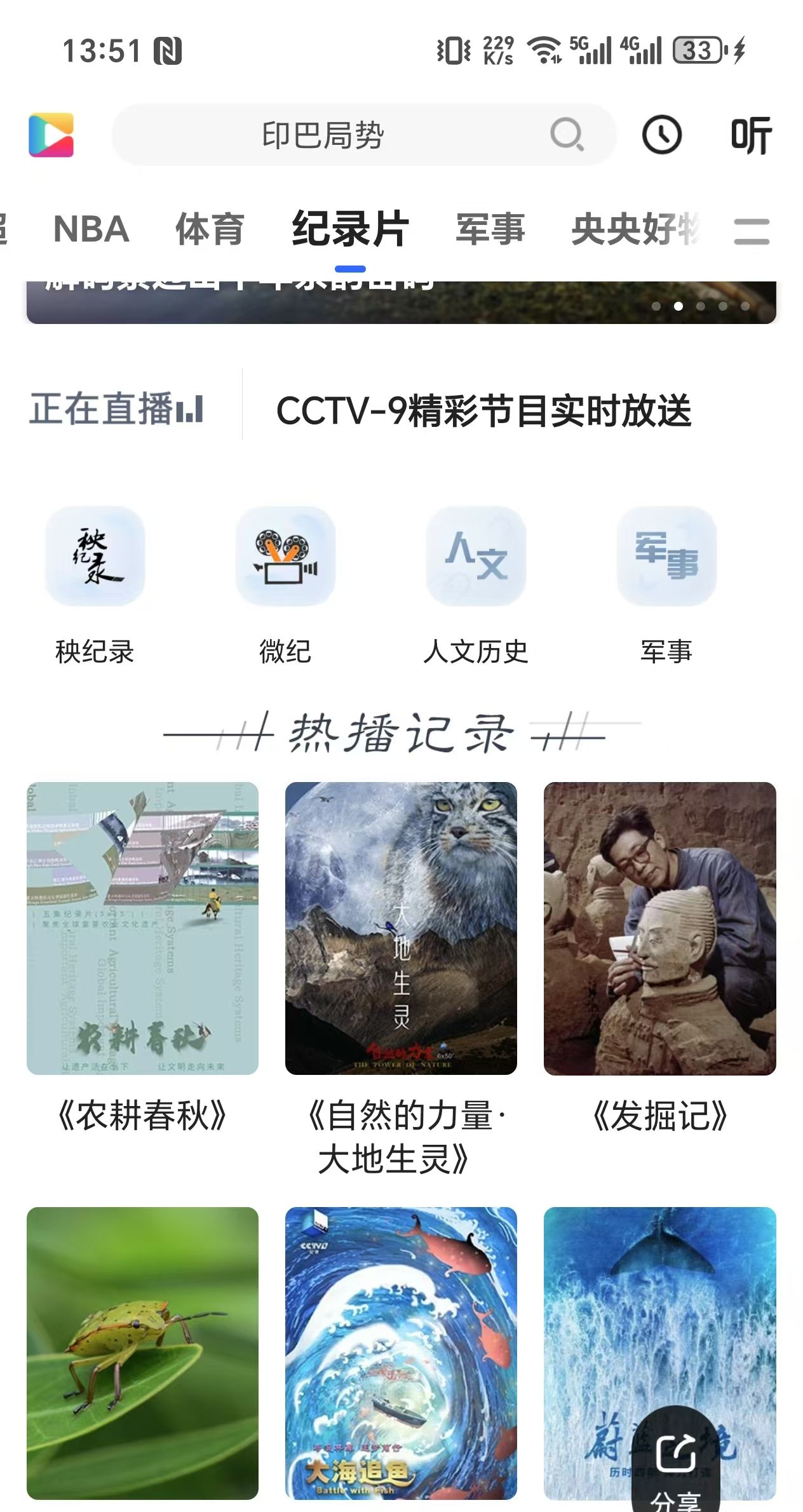The width and height of the screenshot is (803, 1512).
Task: Click the 正在直播 live label
Action: click(116, 410)
